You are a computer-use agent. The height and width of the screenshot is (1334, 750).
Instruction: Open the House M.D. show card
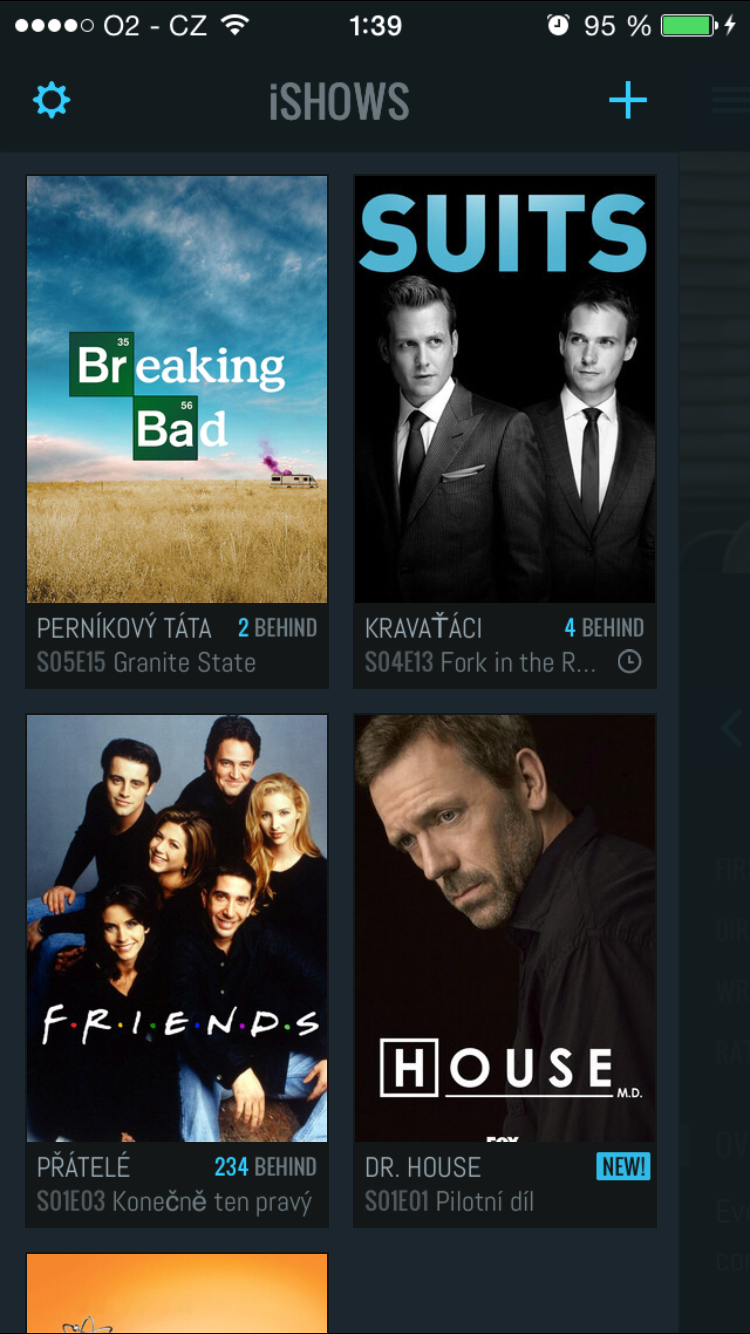(x=505, y=928)
